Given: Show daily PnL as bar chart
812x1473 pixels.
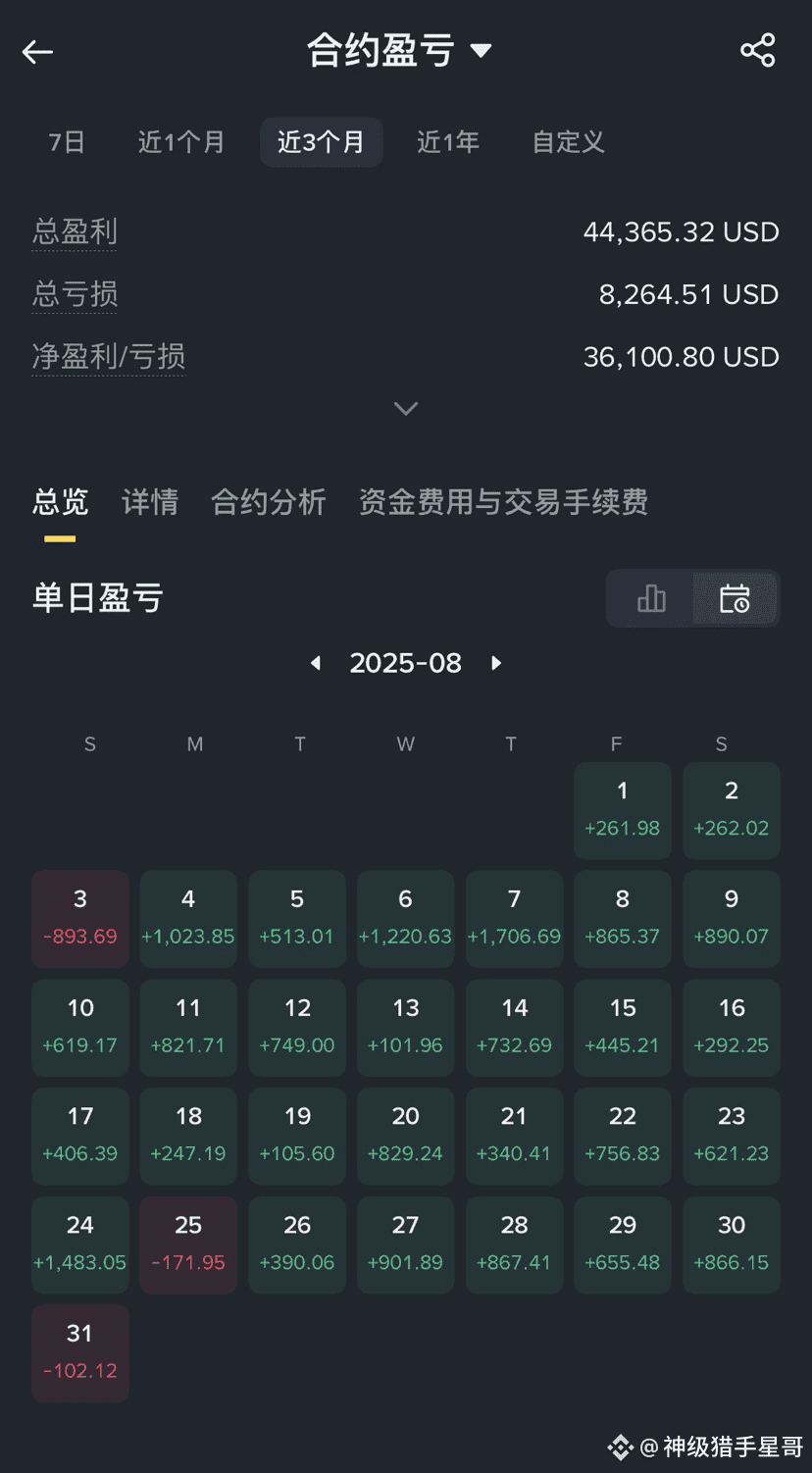Looking at the screenshot, I should click(651, 598).
